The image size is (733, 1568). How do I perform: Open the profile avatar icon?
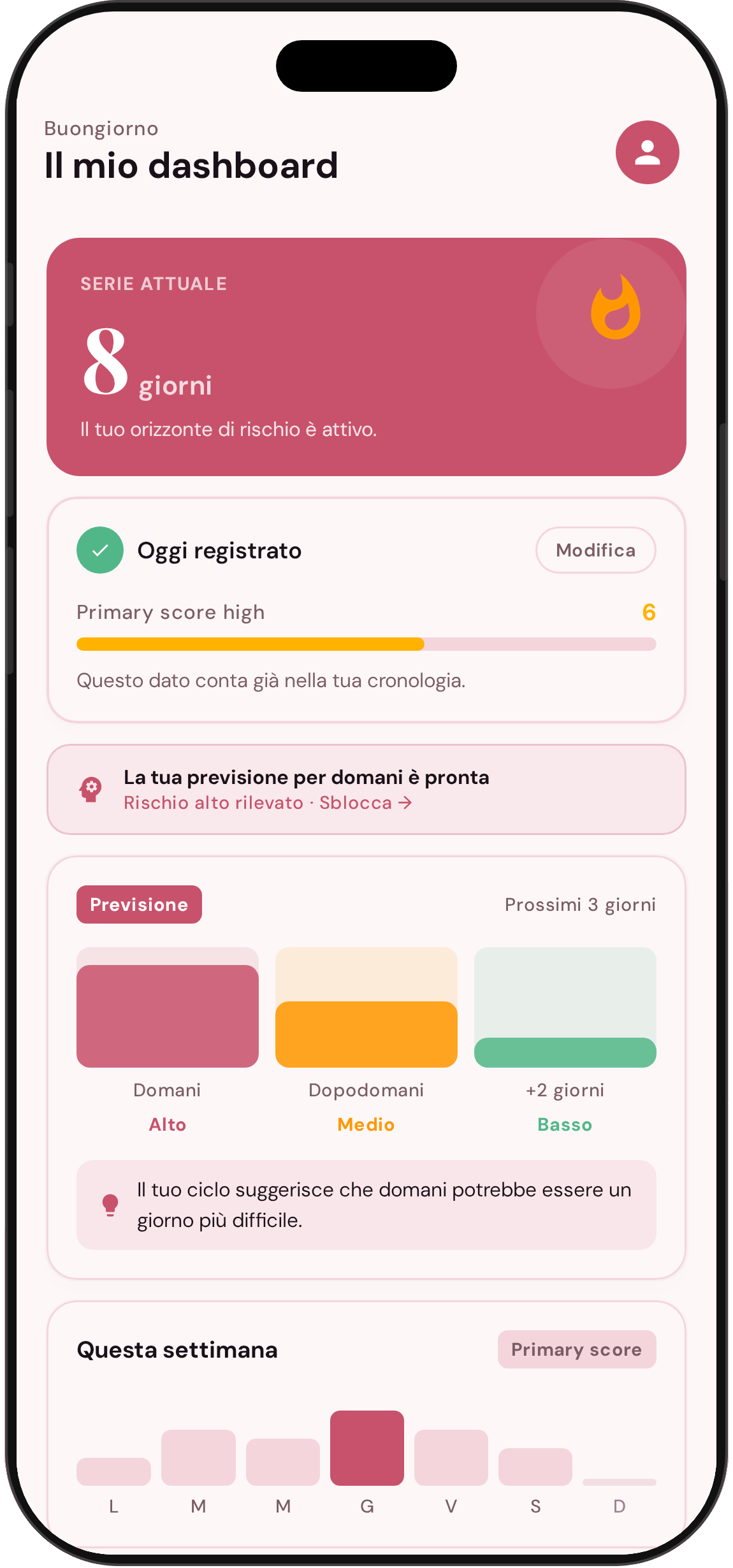(647, 152)
